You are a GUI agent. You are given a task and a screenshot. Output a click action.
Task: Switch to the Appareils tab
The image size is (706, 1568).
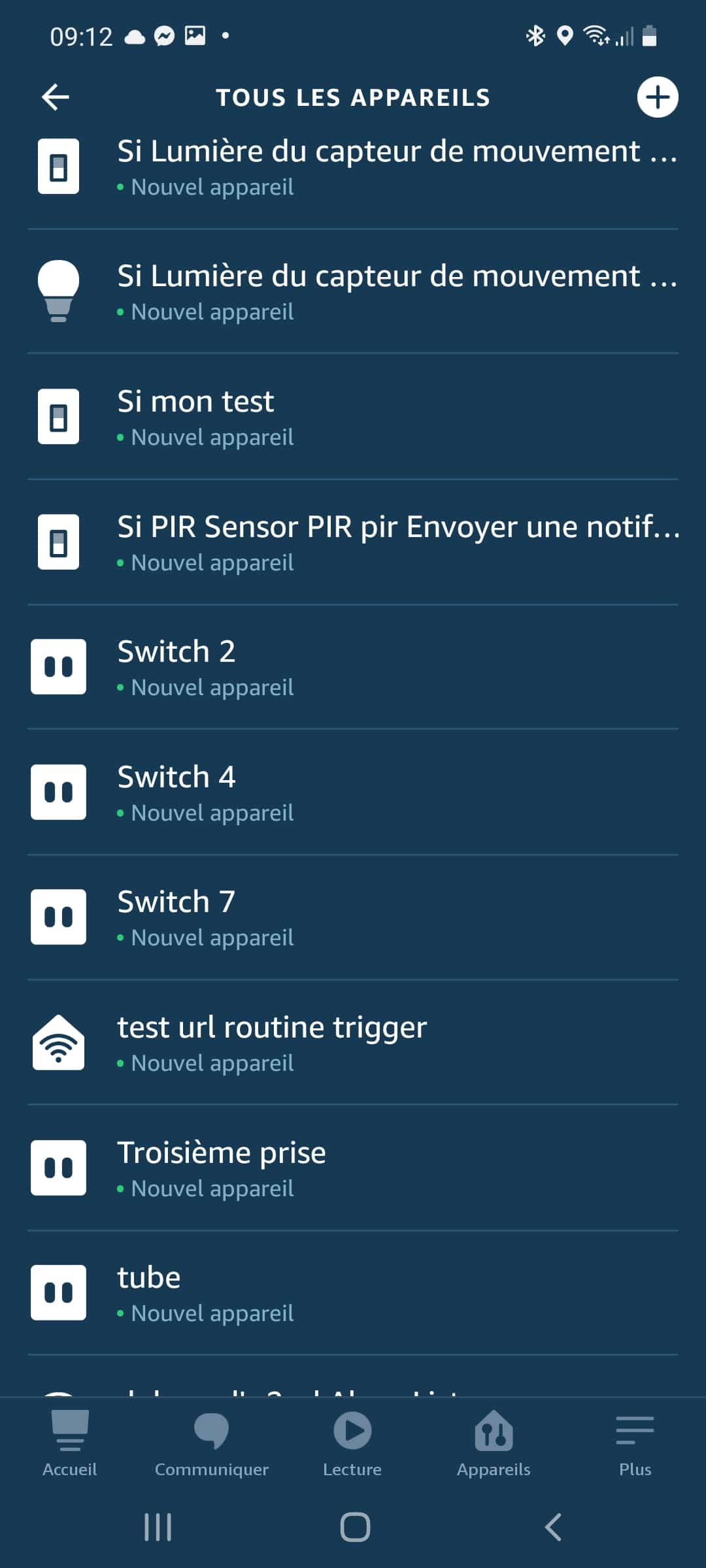coord(494,1443)
